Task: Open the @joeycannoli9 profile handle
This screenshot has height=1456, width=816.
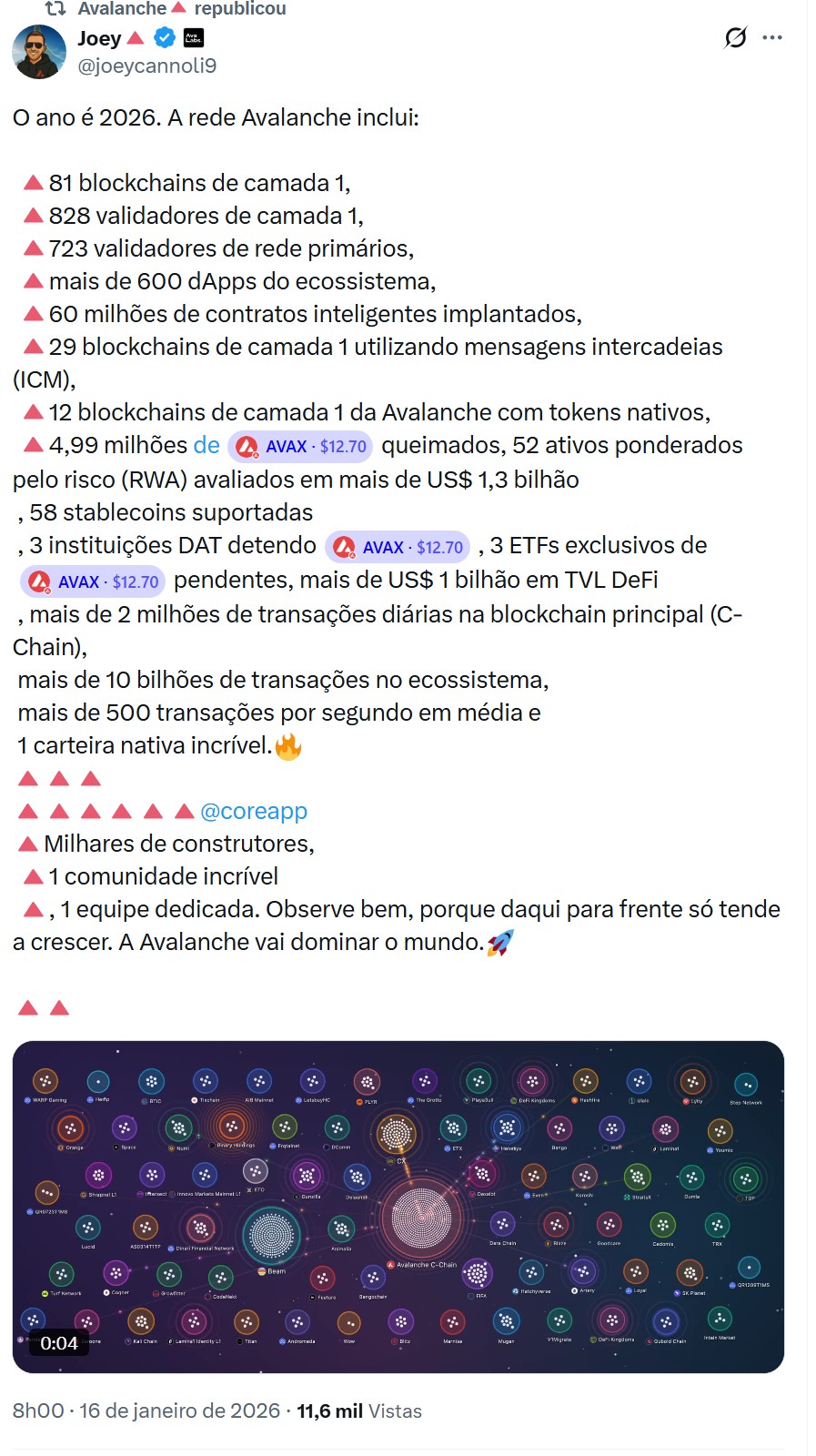Action: 147,66
